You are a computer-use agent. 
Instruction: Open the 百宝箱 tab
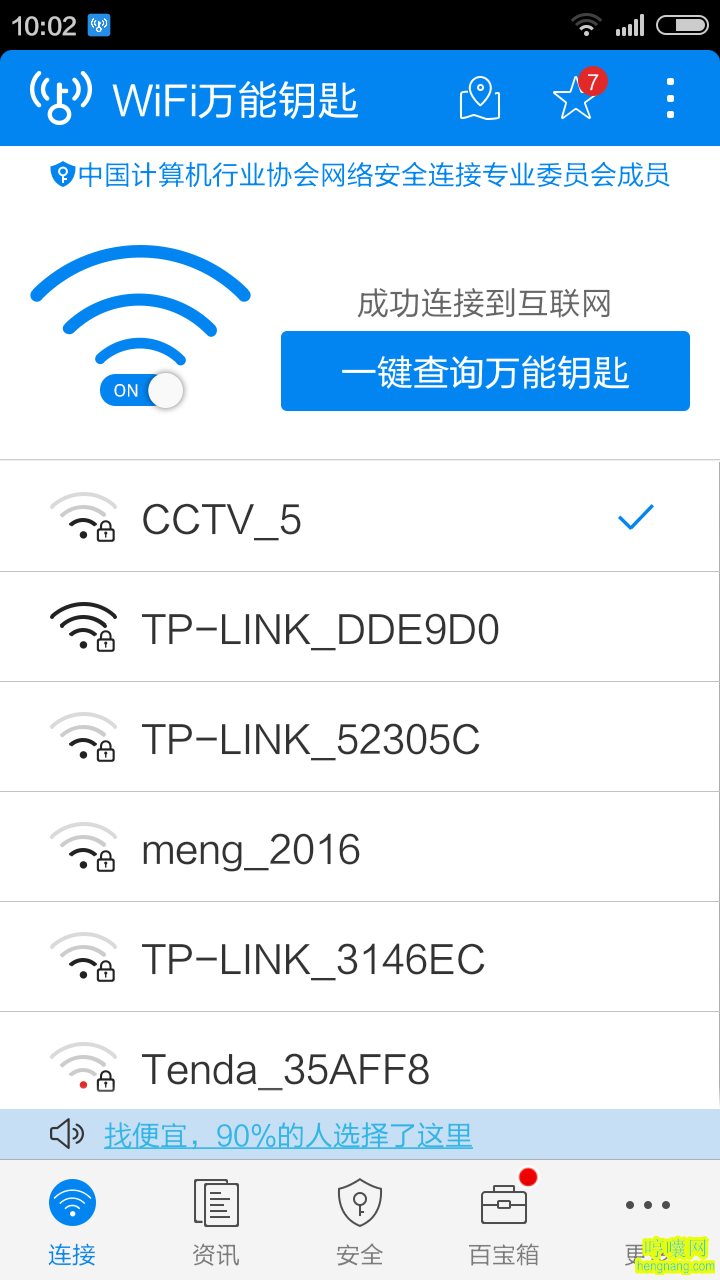point(504,1221)
